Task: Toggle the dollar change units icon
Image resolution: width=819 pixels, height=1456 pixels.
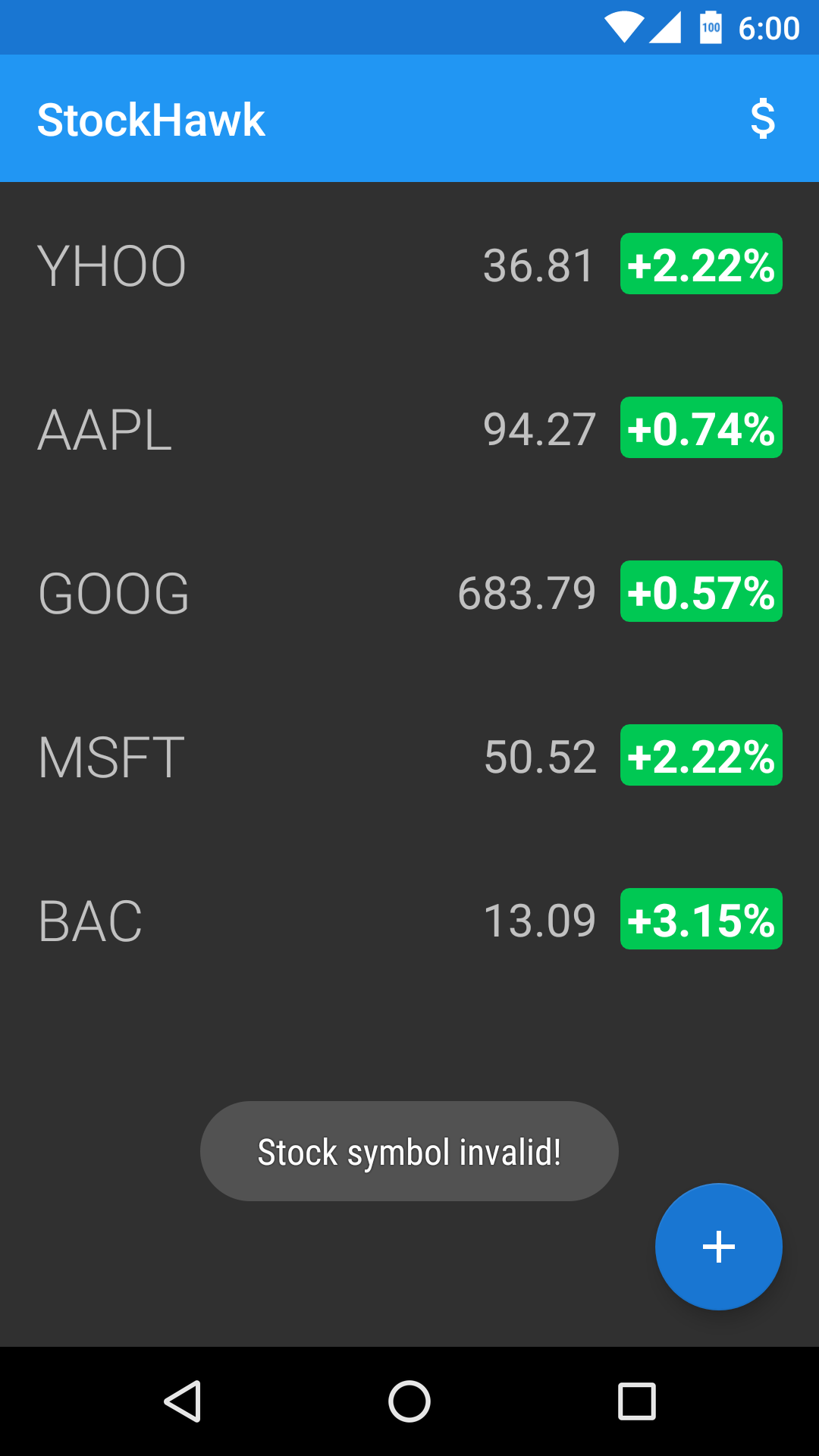Action: pyautogui.click(x=762, y=119)
